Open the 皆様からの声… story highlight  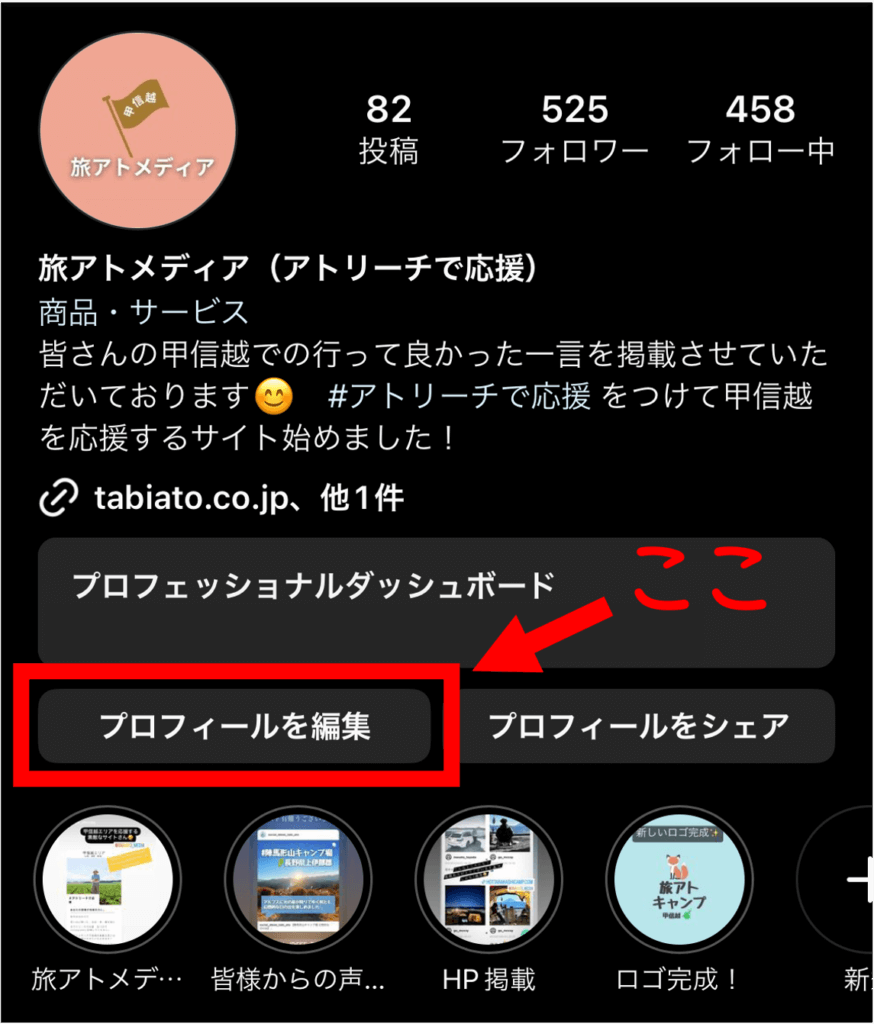point(298,879)
